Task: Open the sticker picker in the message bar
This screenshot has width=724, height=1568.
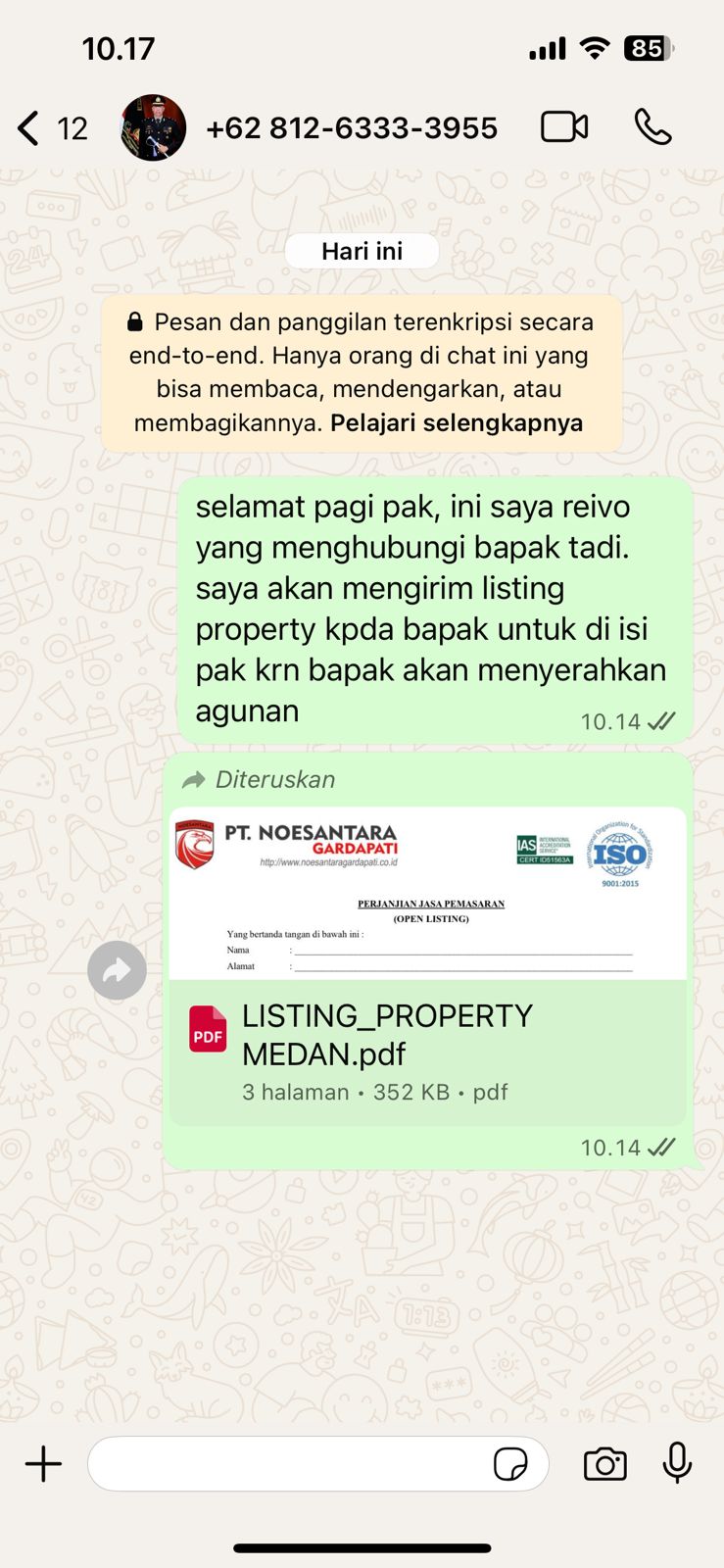Action: 510,1463
